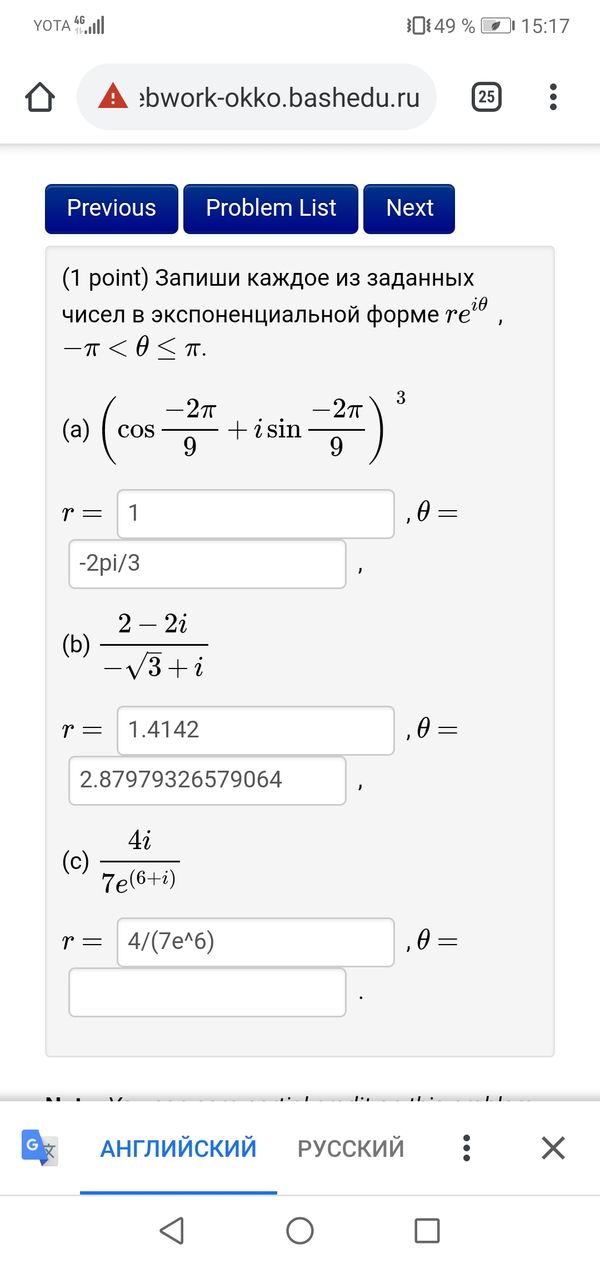This screenshot has height=1267, width=600.
Task: Switch translation to РУССКИЙ
Action: pyautogui.click(x=351, y=1148)
